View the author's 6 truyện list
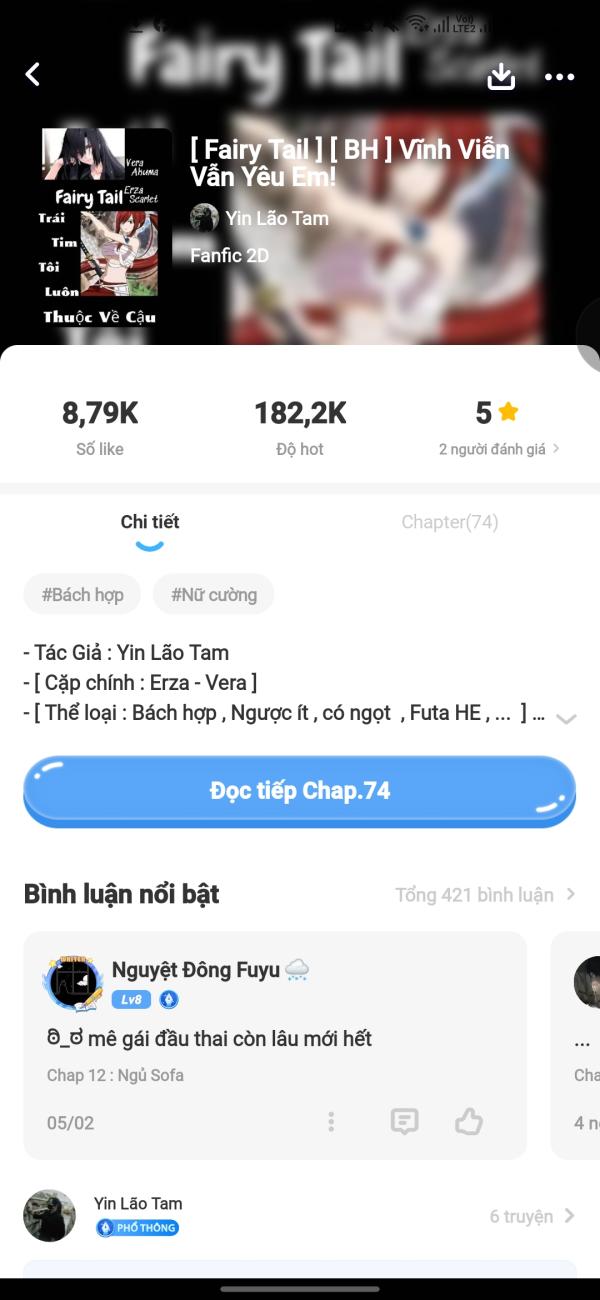The image size is (600, 1300). pos(532,1216)
